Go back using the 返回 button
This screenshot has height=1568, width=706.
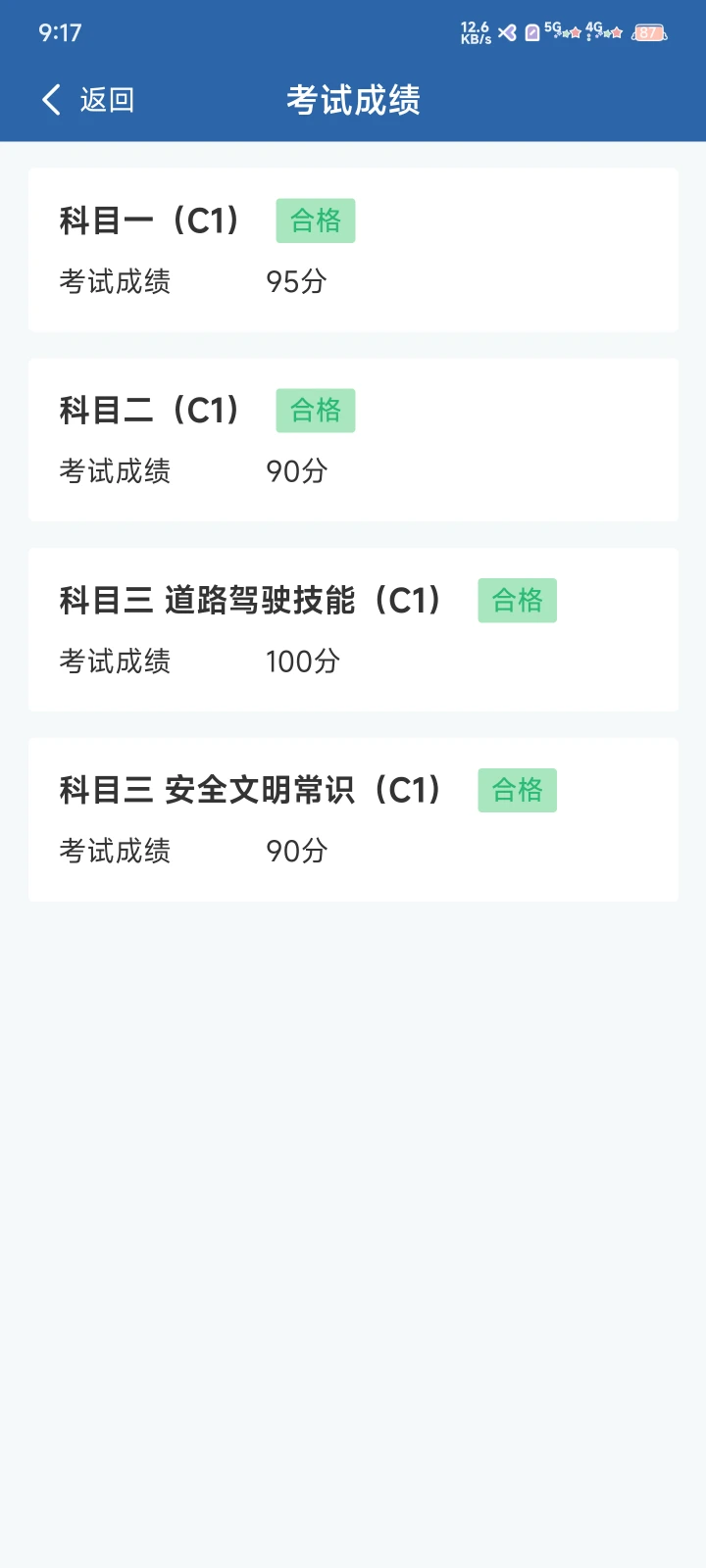[x=87, y=100]
